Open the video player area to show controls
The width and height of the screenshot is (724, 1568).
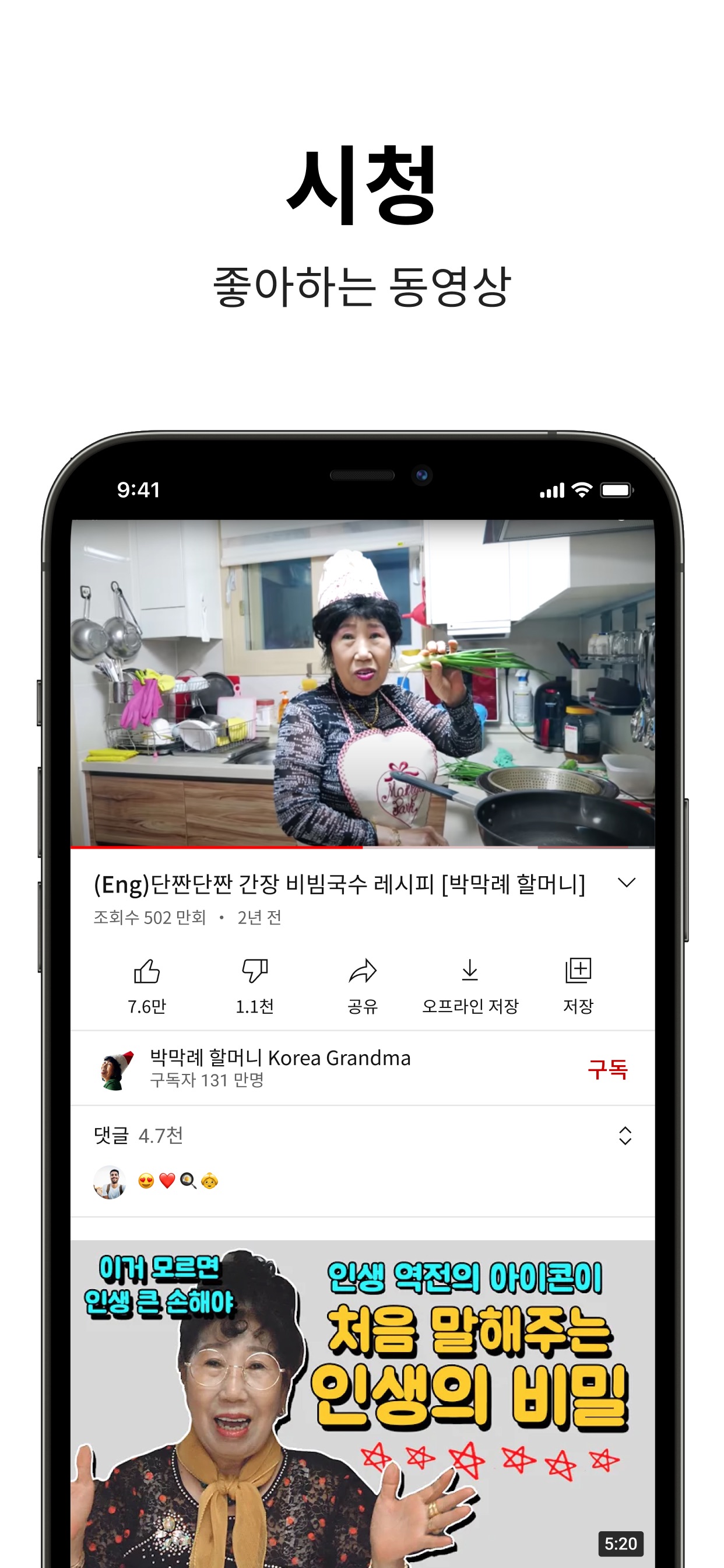point(362,682)
